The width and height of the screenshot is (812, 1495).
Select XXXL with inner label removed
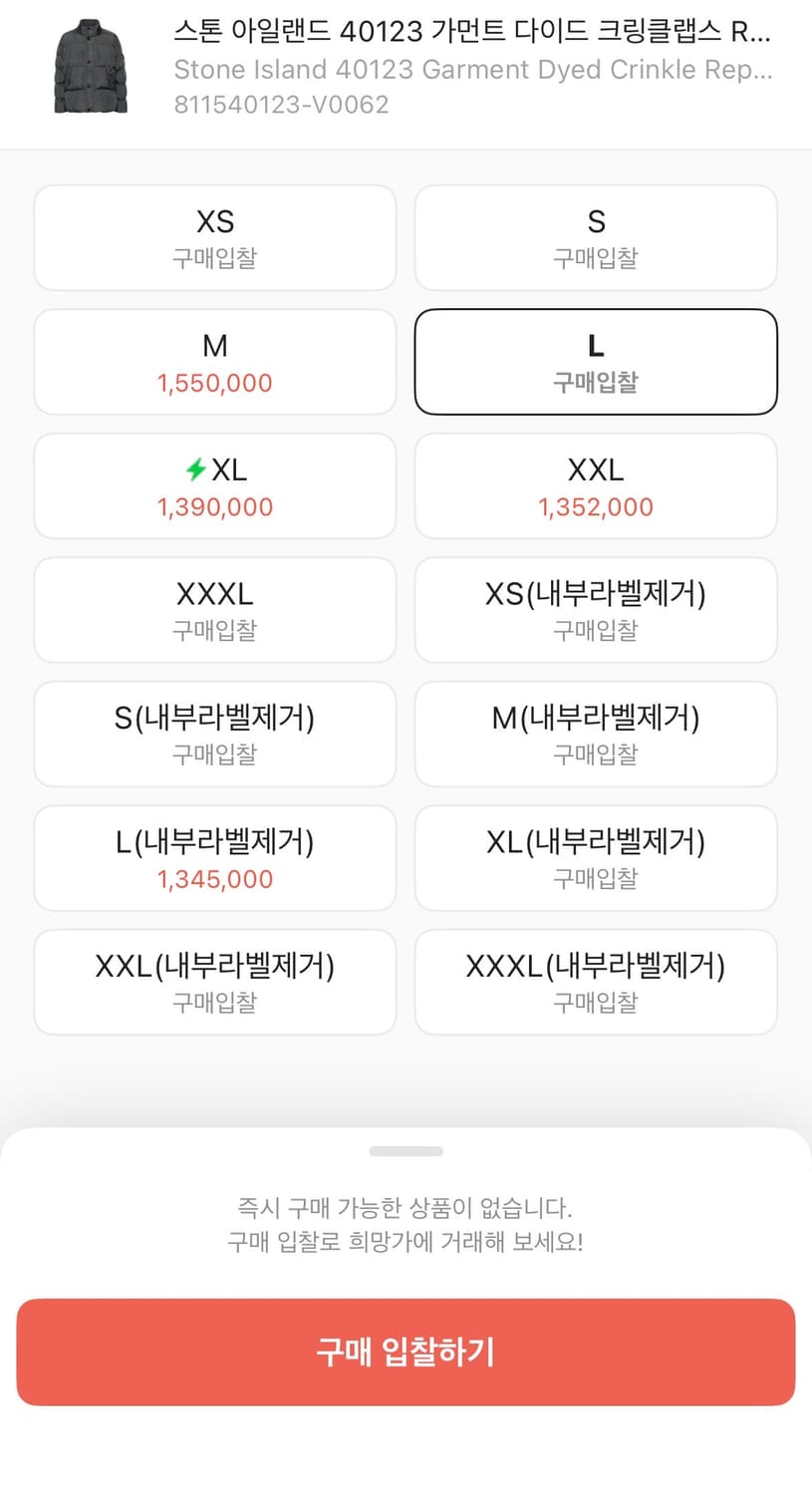596,982
